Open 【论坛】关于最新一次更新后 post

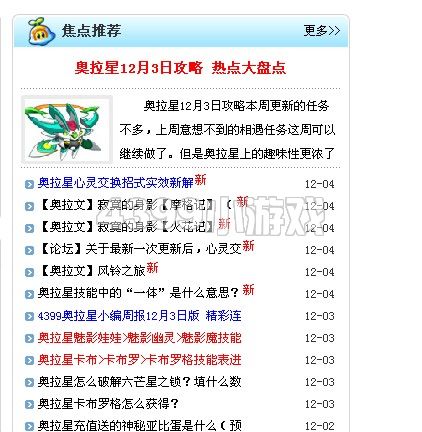point(139,249)
